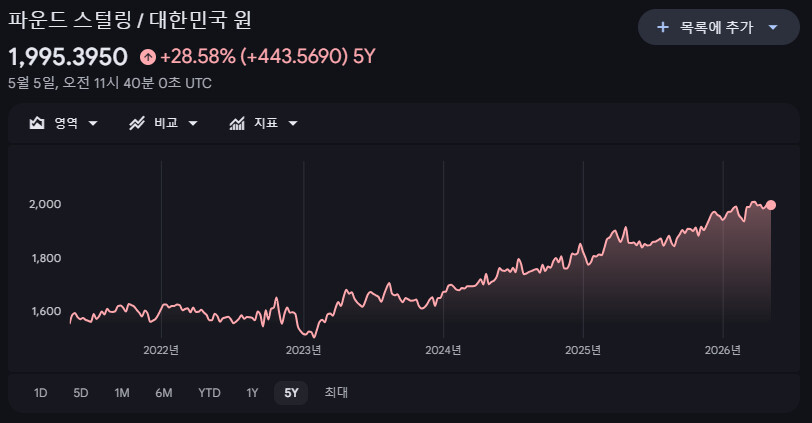The image size is (812, 423).
Task: Show the 1M chart range
Action: coord(122,393)
